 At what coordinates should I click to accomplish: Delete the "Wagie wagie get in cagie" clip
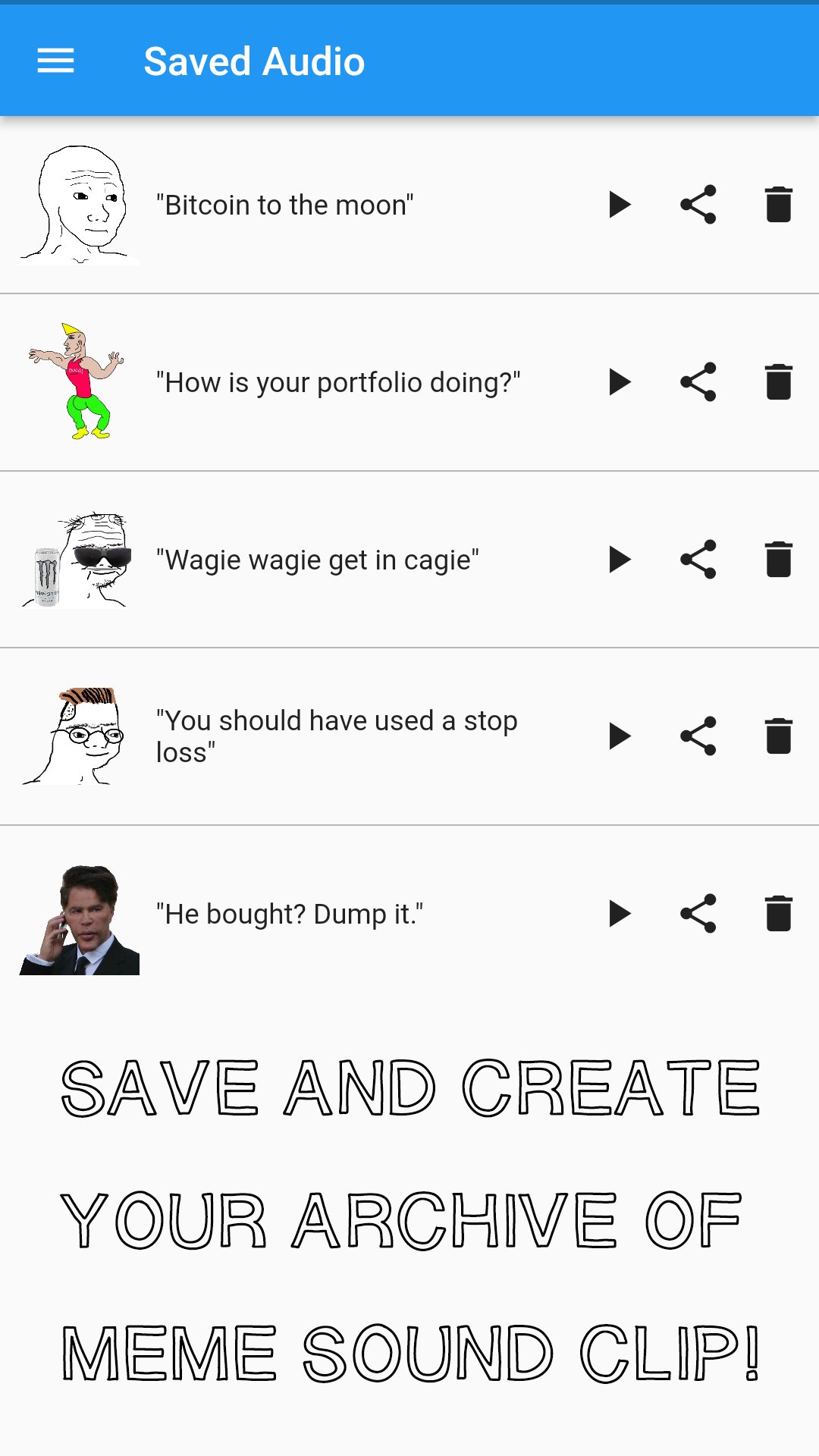(x=777, y=560)
